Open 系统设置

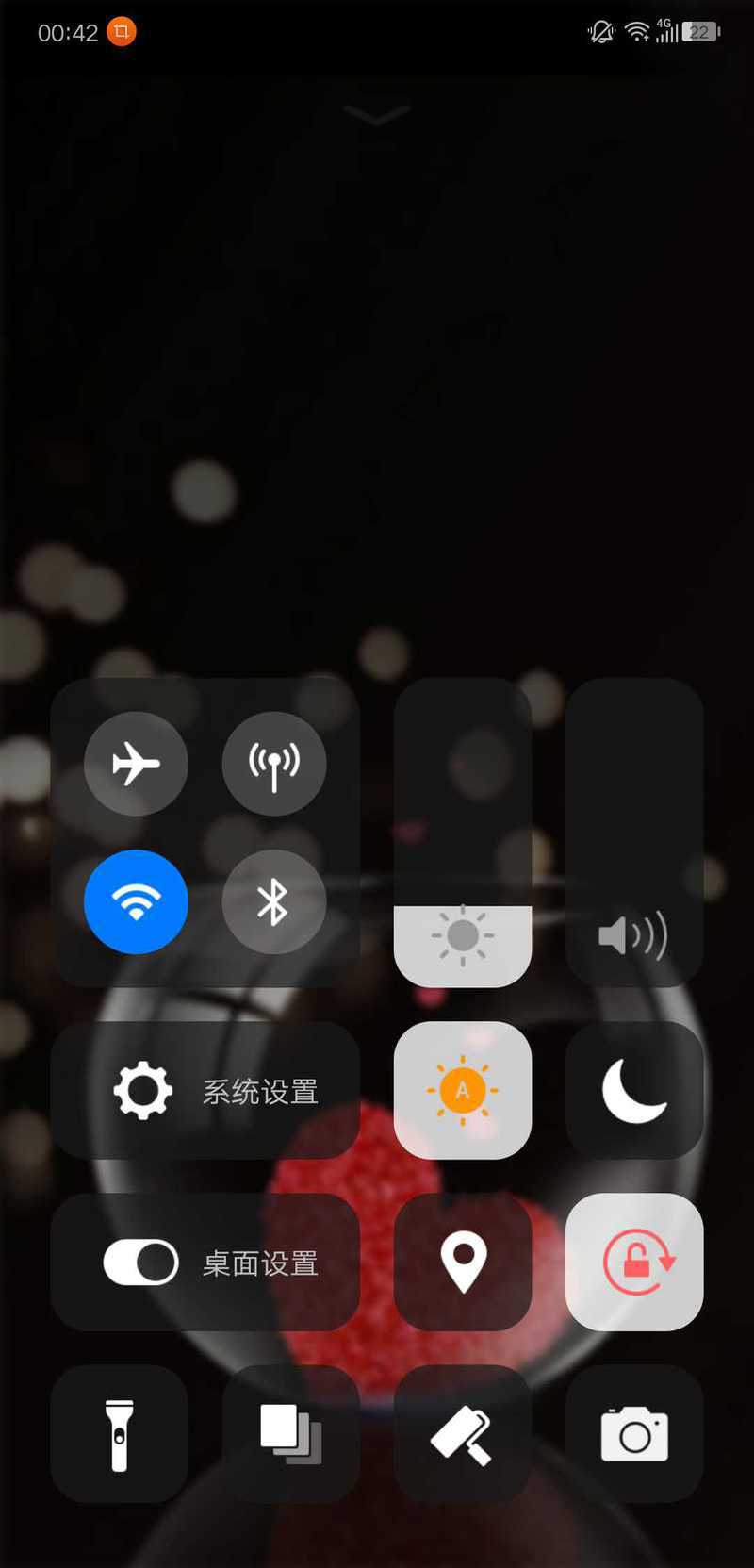205,1091
